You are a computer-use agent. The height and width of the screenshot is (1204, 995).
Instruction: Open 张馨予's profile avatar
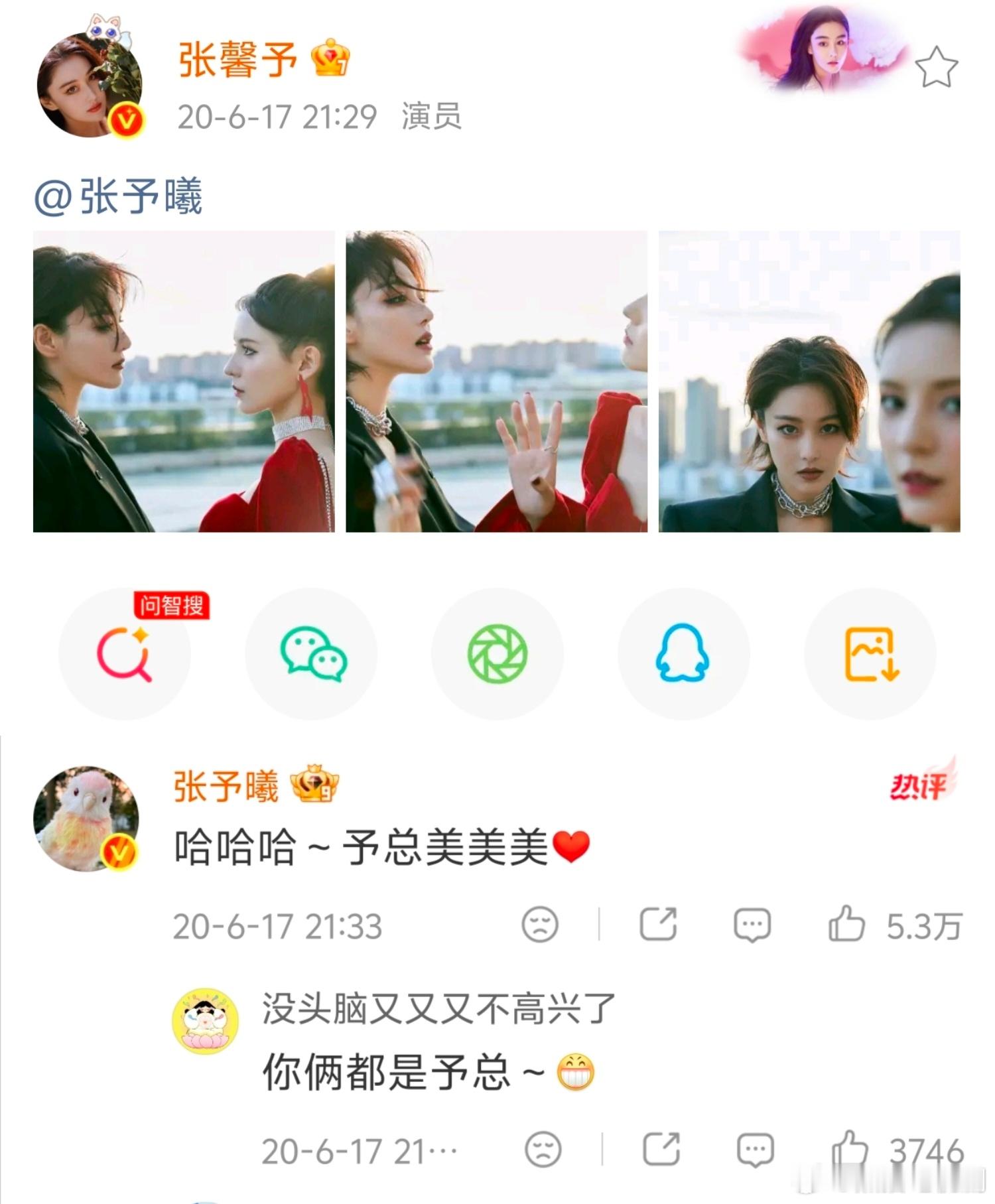pos(90,86)
